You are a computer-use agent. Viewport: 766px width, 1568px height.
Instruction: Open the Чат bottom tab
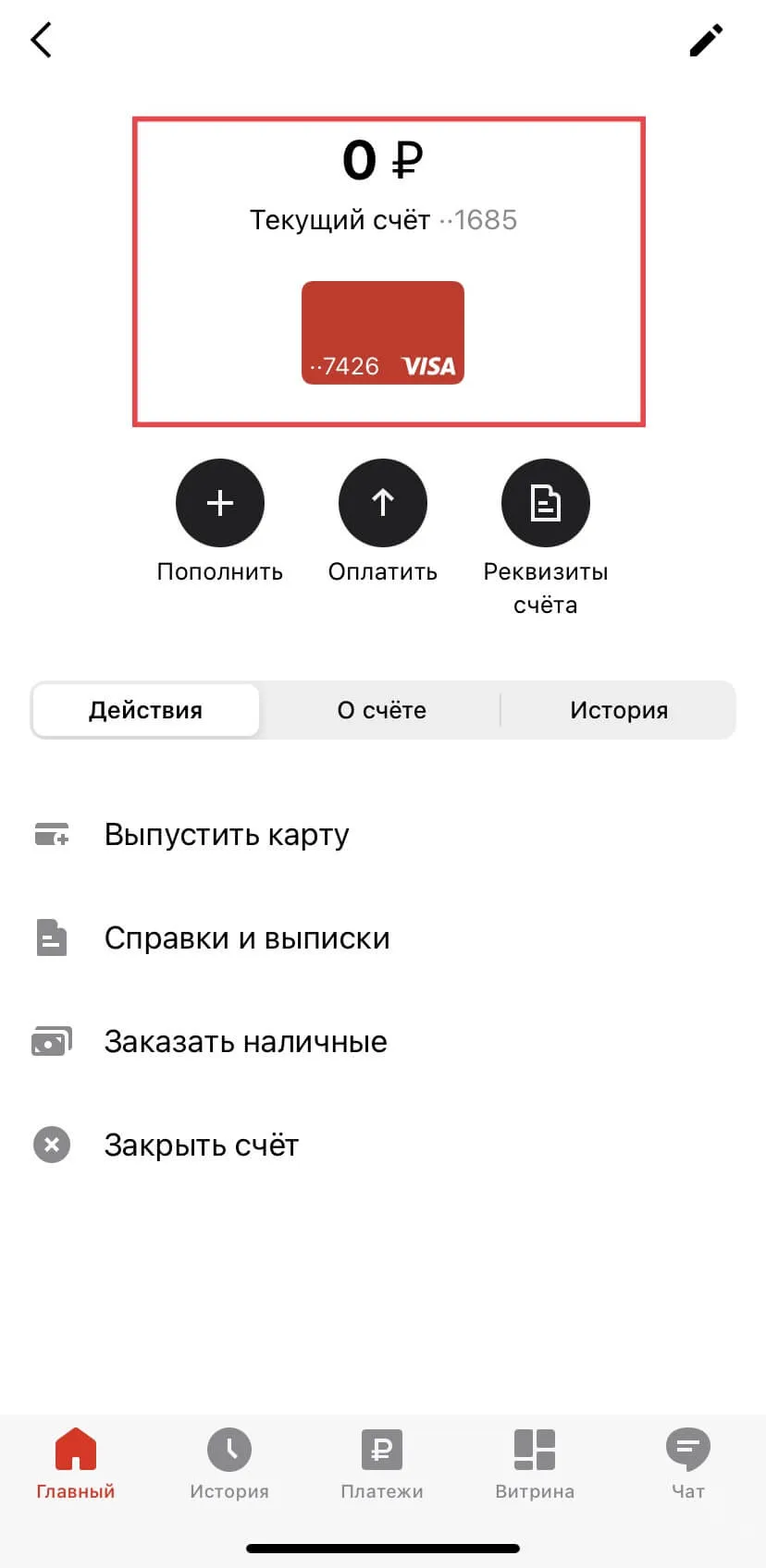[688, 1464]
